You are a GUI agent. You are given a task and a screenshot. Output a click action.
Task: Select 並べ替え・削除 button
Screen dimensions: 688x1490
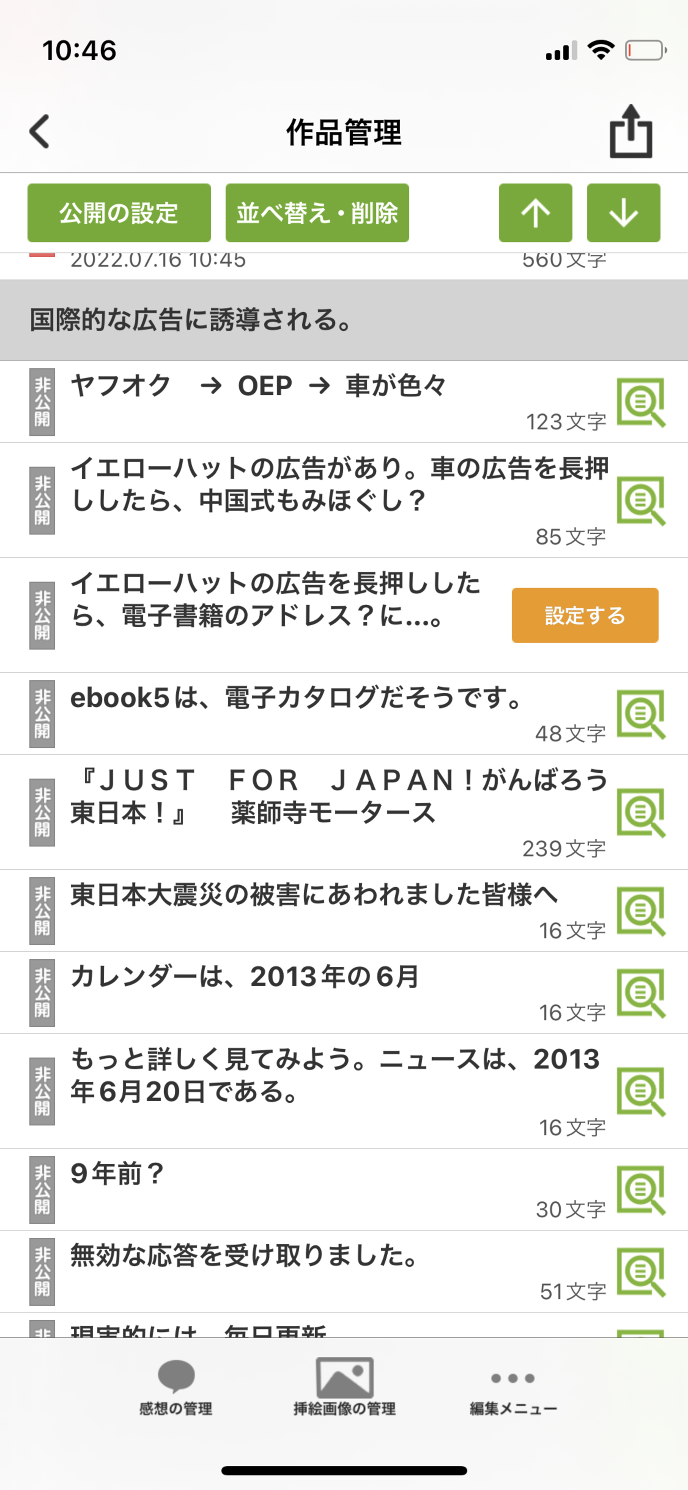tap(317, 213)
